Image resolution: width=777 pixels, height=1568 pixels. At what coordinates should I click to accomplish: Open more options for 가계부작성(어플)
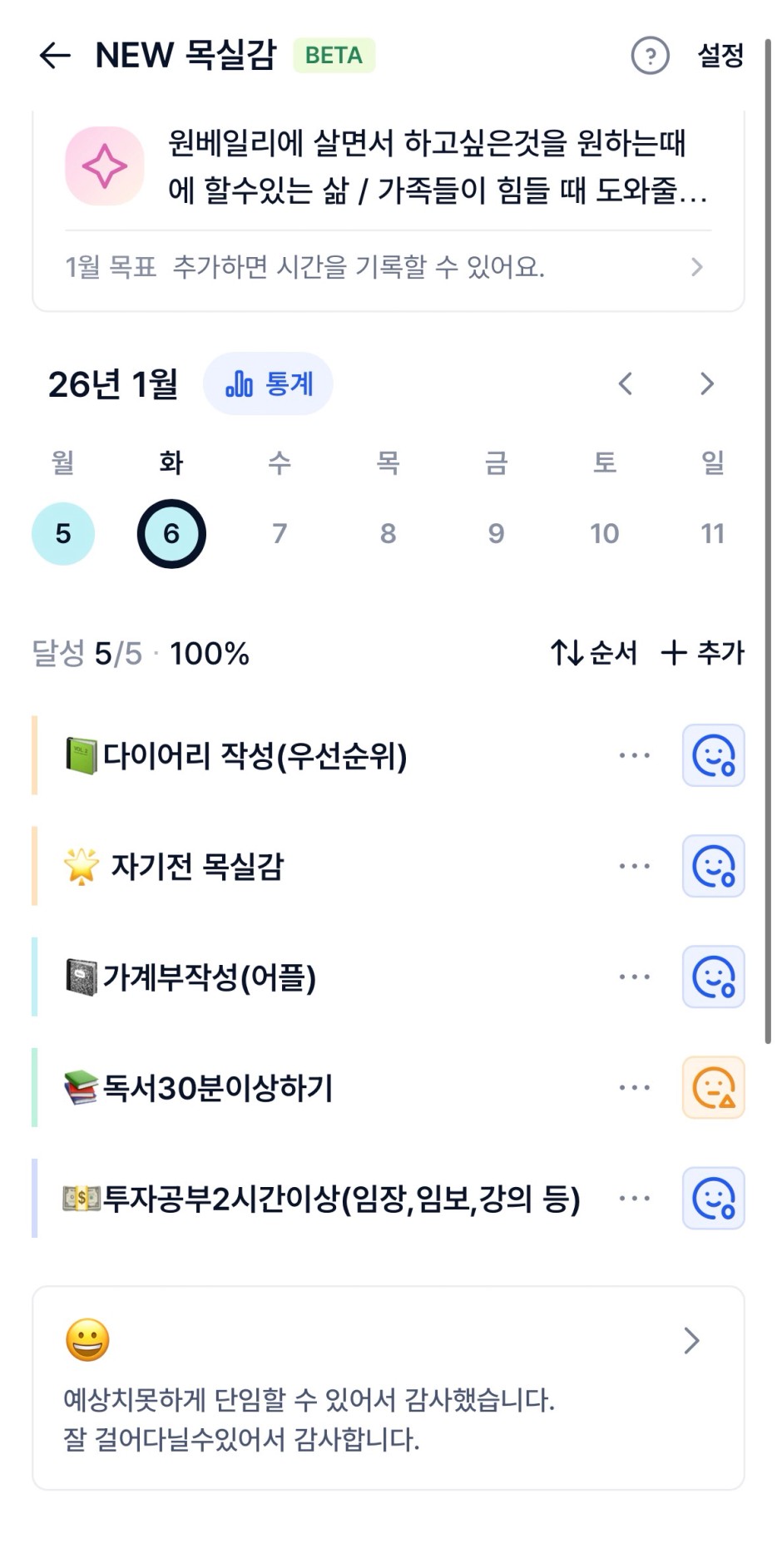634,977
